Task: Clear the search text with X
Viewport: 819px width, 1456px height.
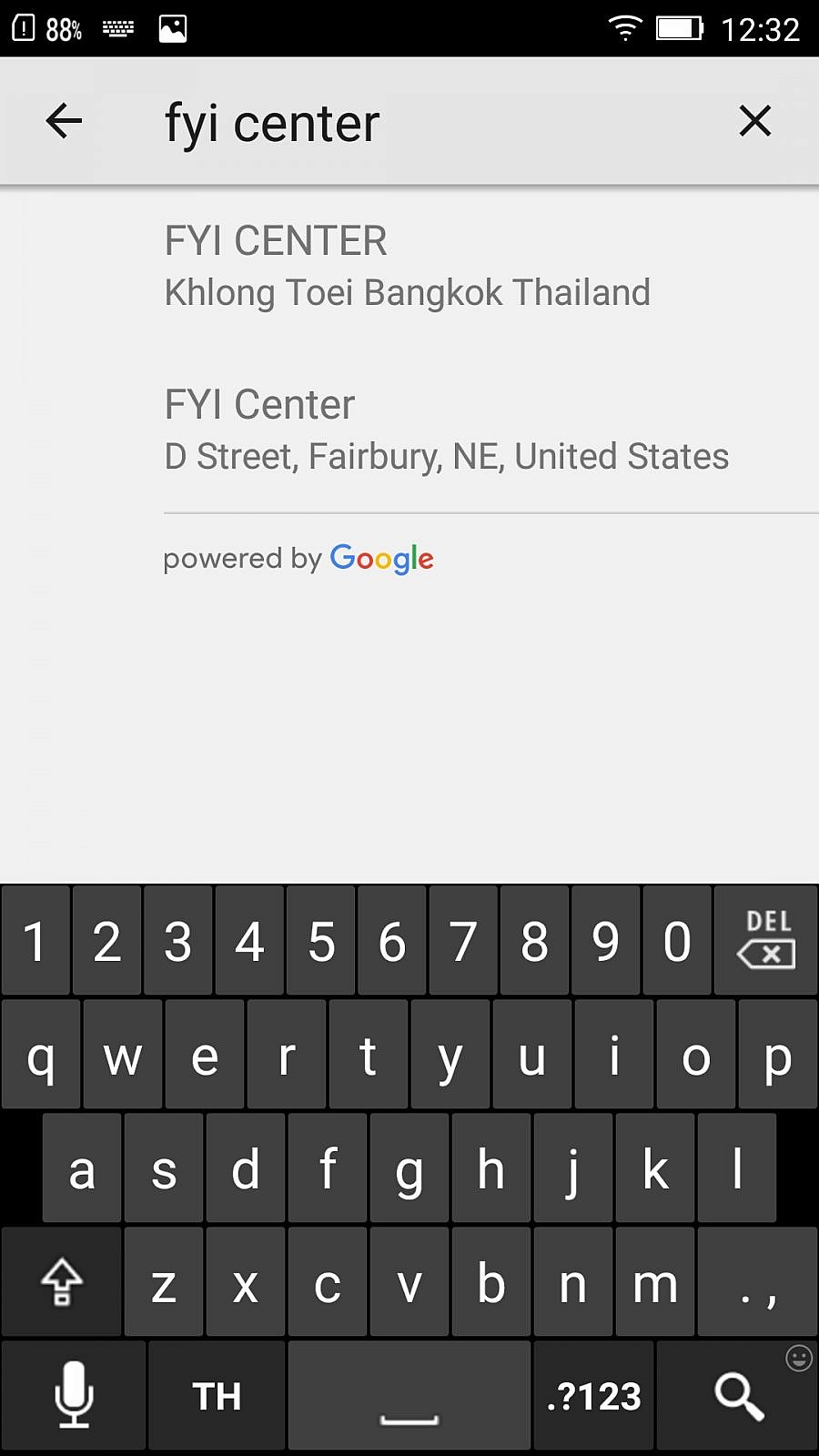Action: (x=755, y=121)
